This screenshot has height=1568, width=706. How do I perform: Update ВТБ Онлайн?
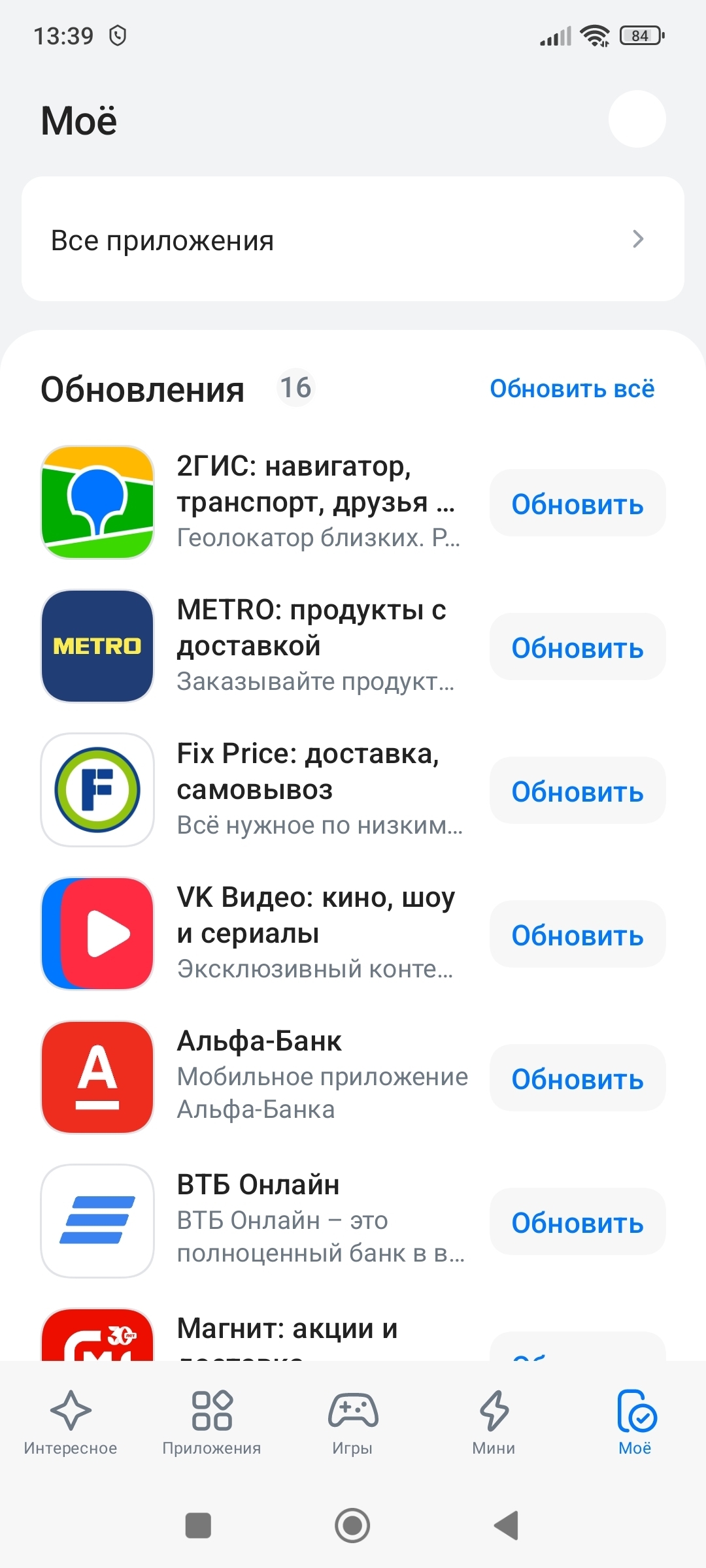(577, 1222)
